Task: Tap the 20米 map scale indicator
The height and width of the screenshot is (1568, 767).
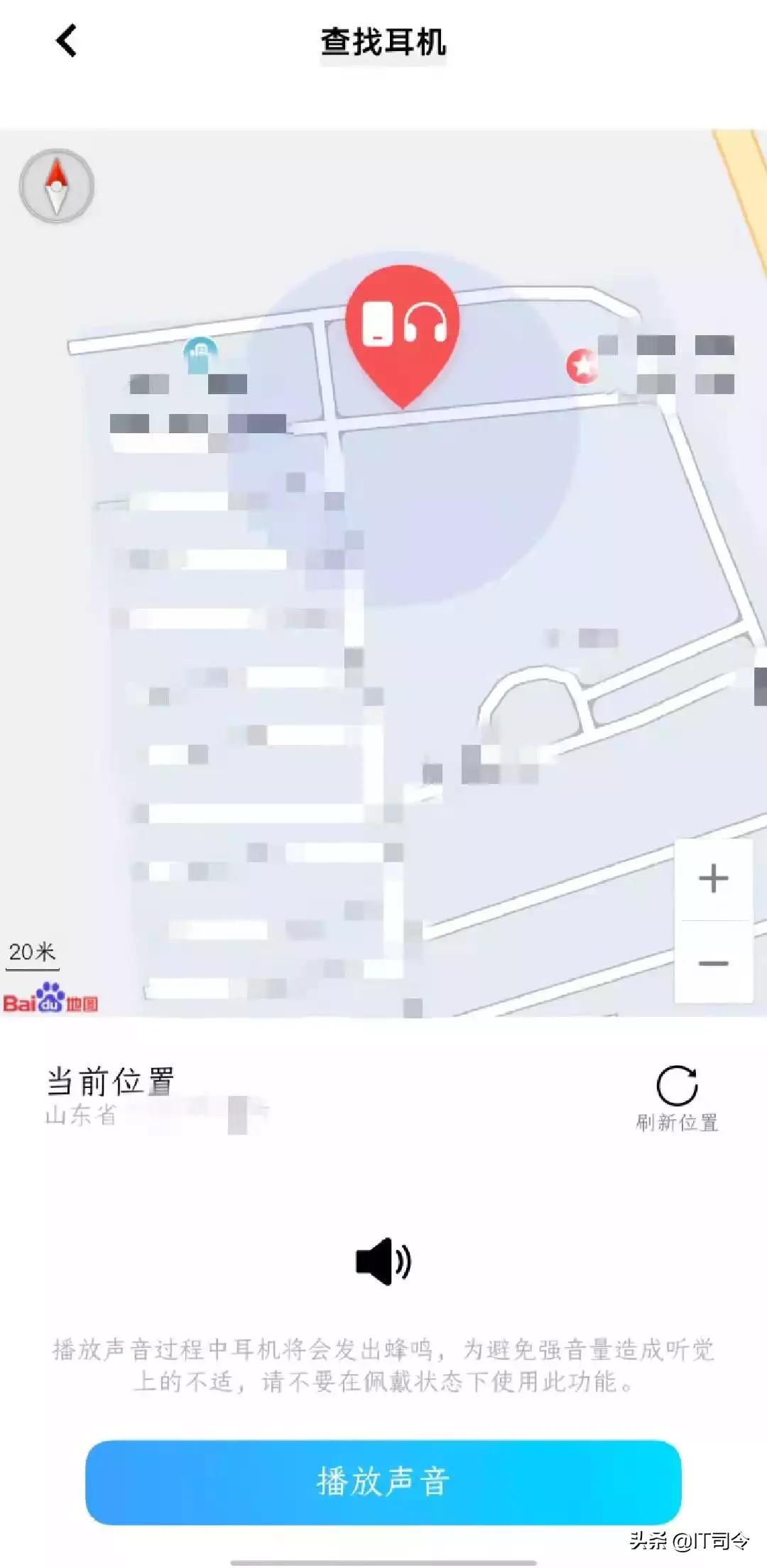Action: (x=31, y=952)
